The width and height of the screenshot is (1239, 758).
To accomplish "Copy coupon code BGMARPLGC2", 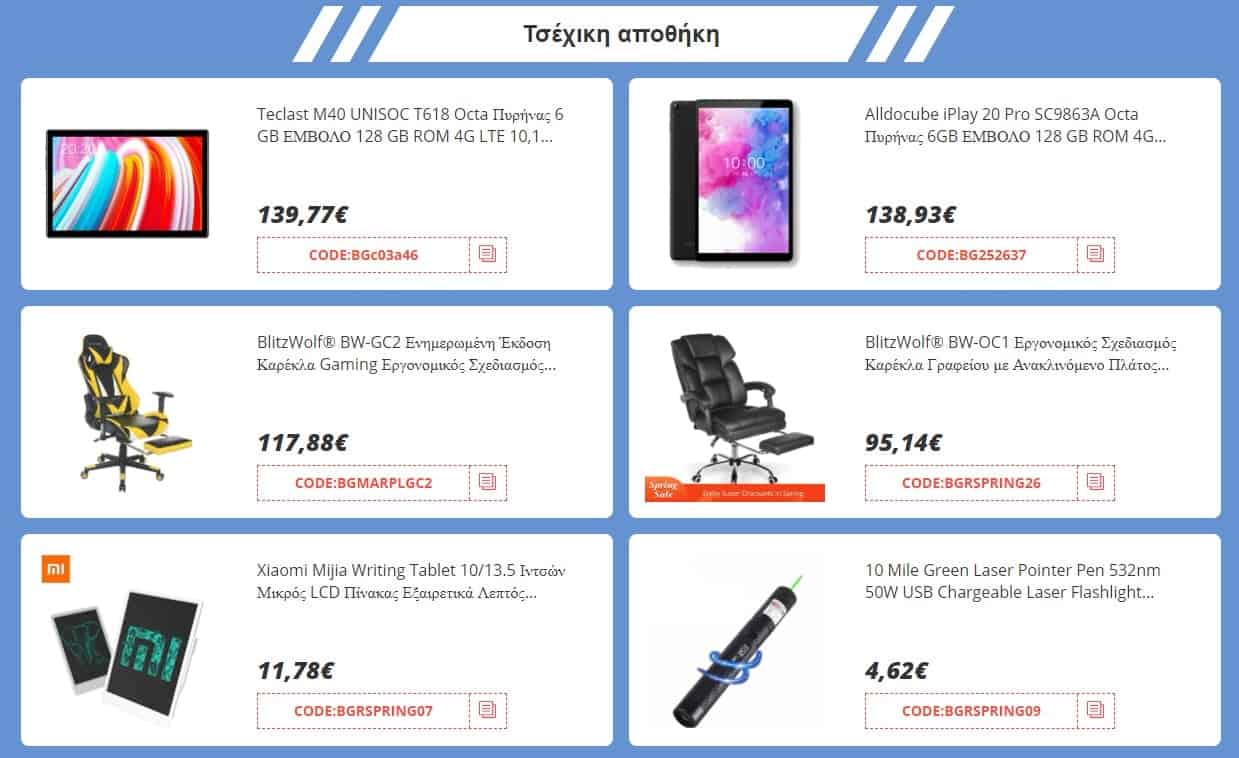I will click(x=488, y=483).
